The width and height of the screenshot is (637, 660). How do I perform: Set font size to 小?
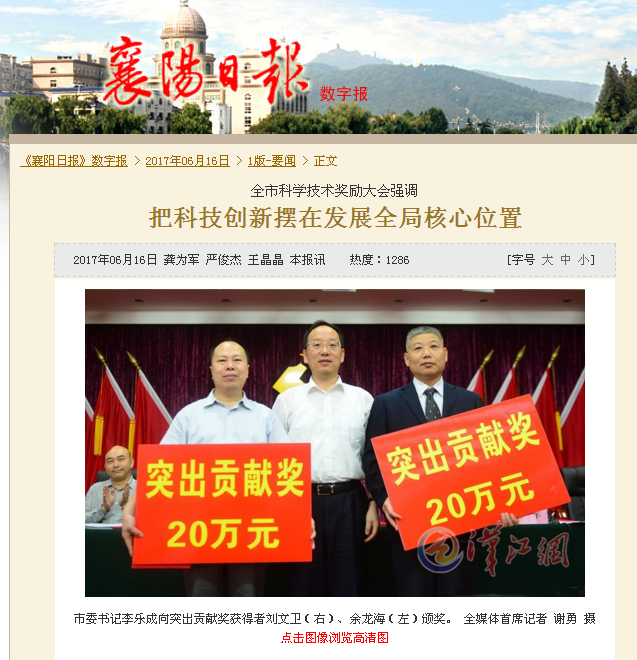(x=583, y=260)
